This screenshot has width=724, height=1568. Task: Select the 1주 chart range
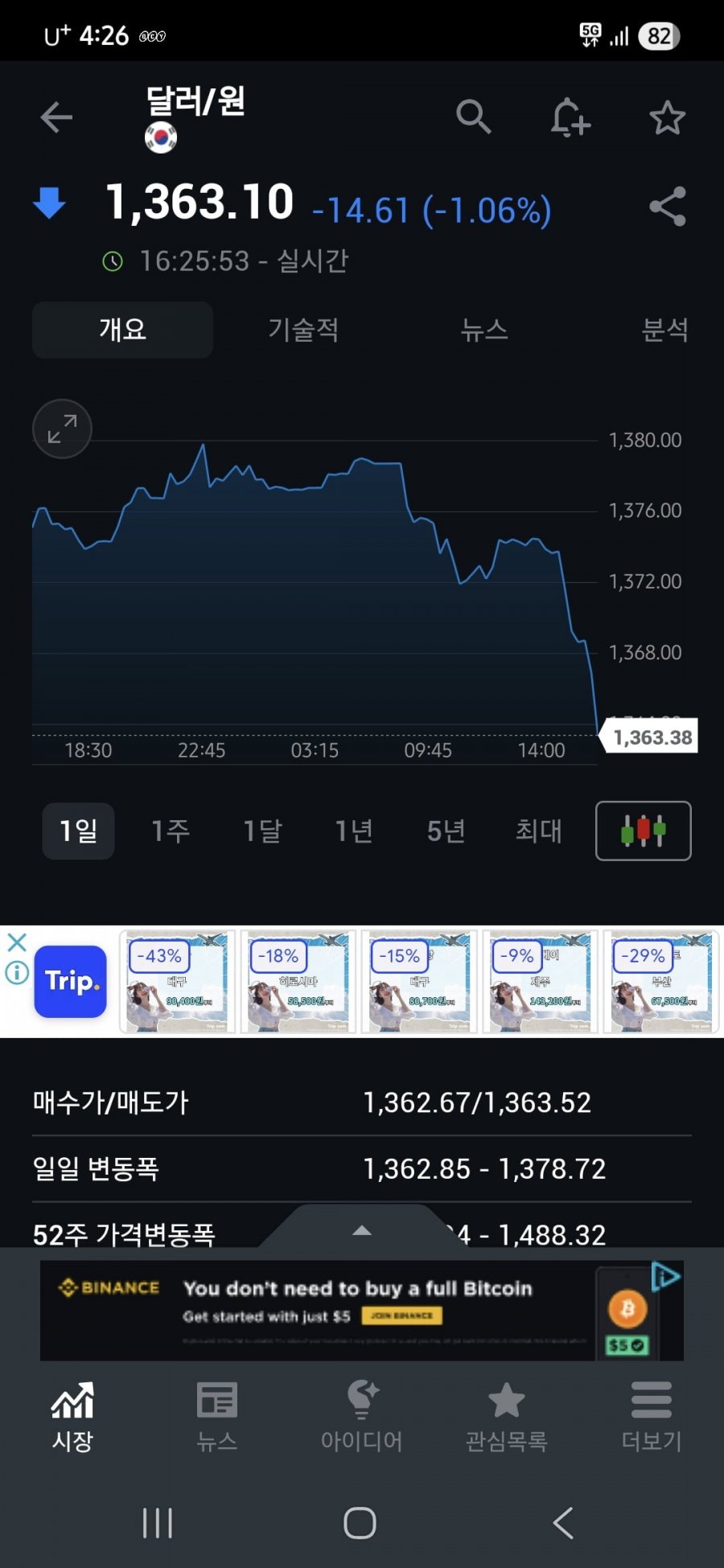(x=171, y=831)
